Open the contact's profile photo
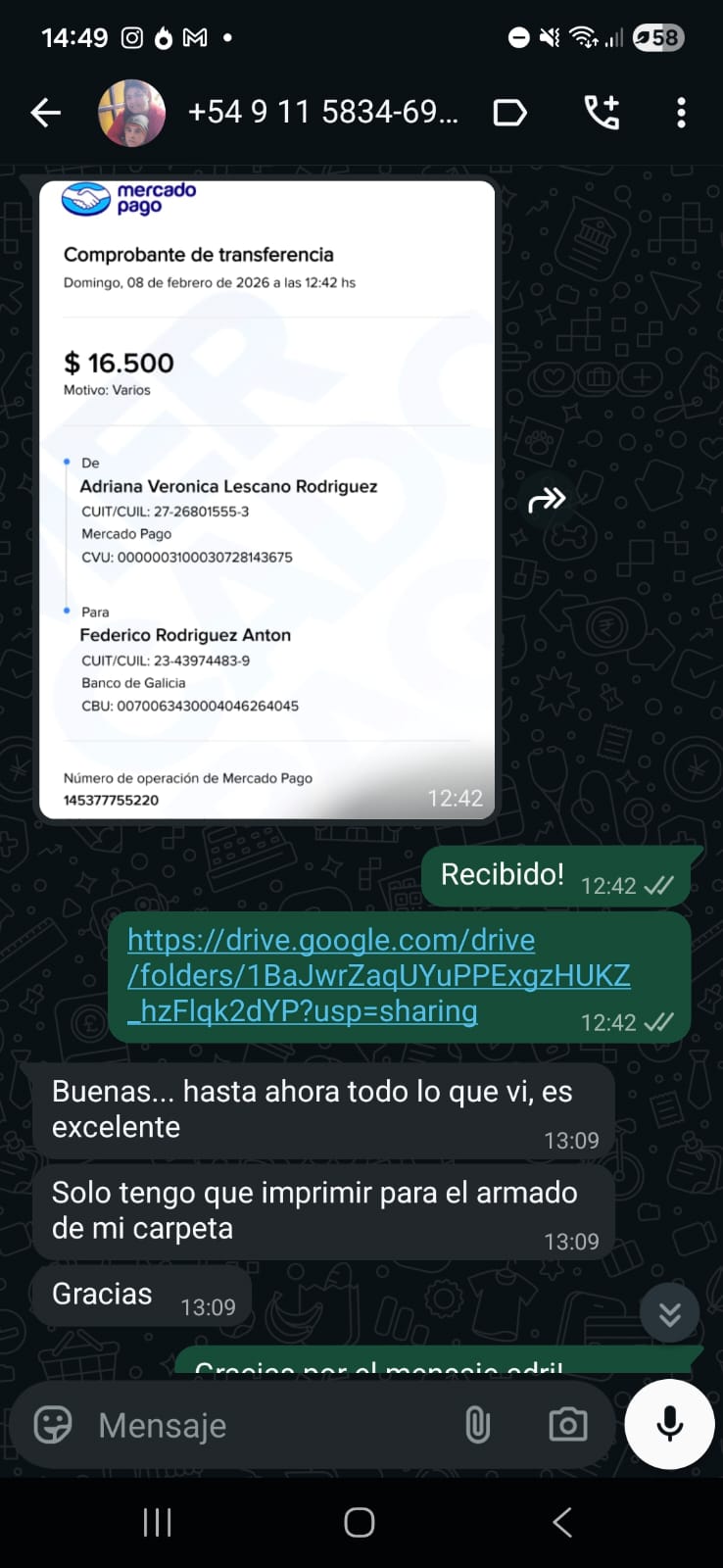 pyautogui.click(x=131, y=113)
